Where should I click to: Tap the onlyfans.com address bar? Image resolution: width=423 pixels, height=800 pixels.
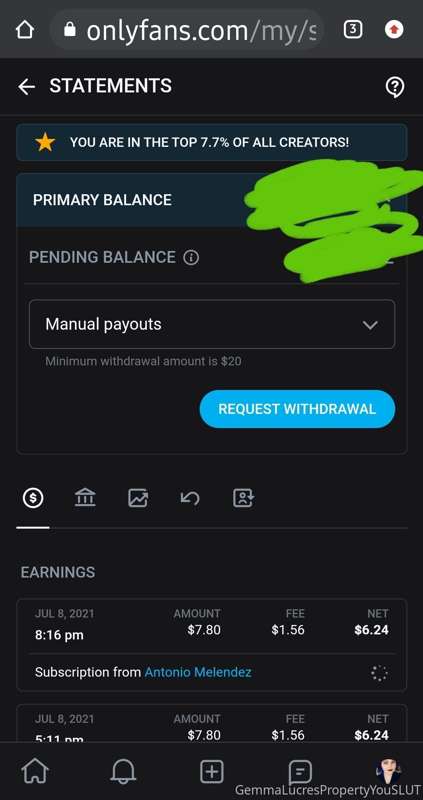pyautogui.click(x=187, y=31)
